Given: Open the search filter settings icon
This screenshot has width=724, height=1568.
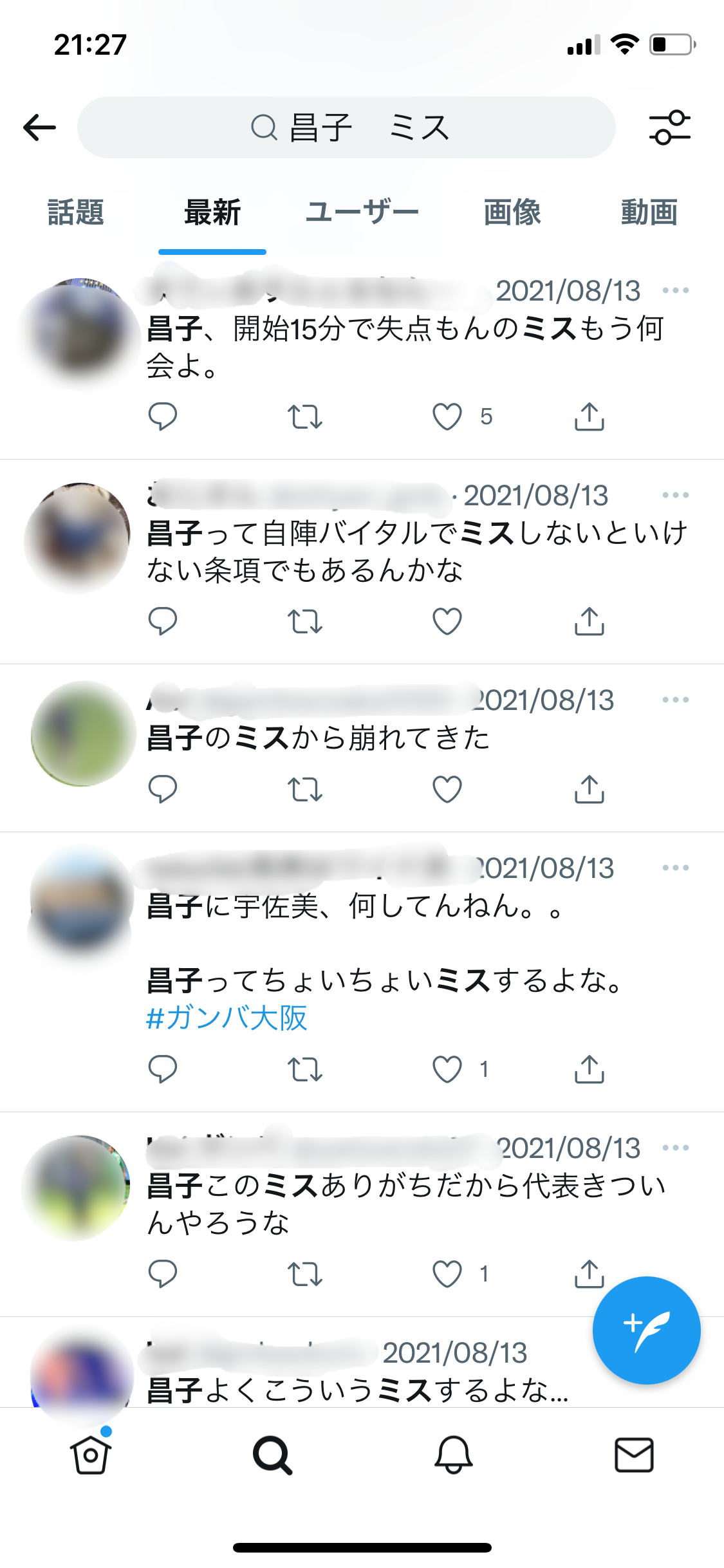Looking at the screenshot, I should pyautogui.click(x=669, y=127).
